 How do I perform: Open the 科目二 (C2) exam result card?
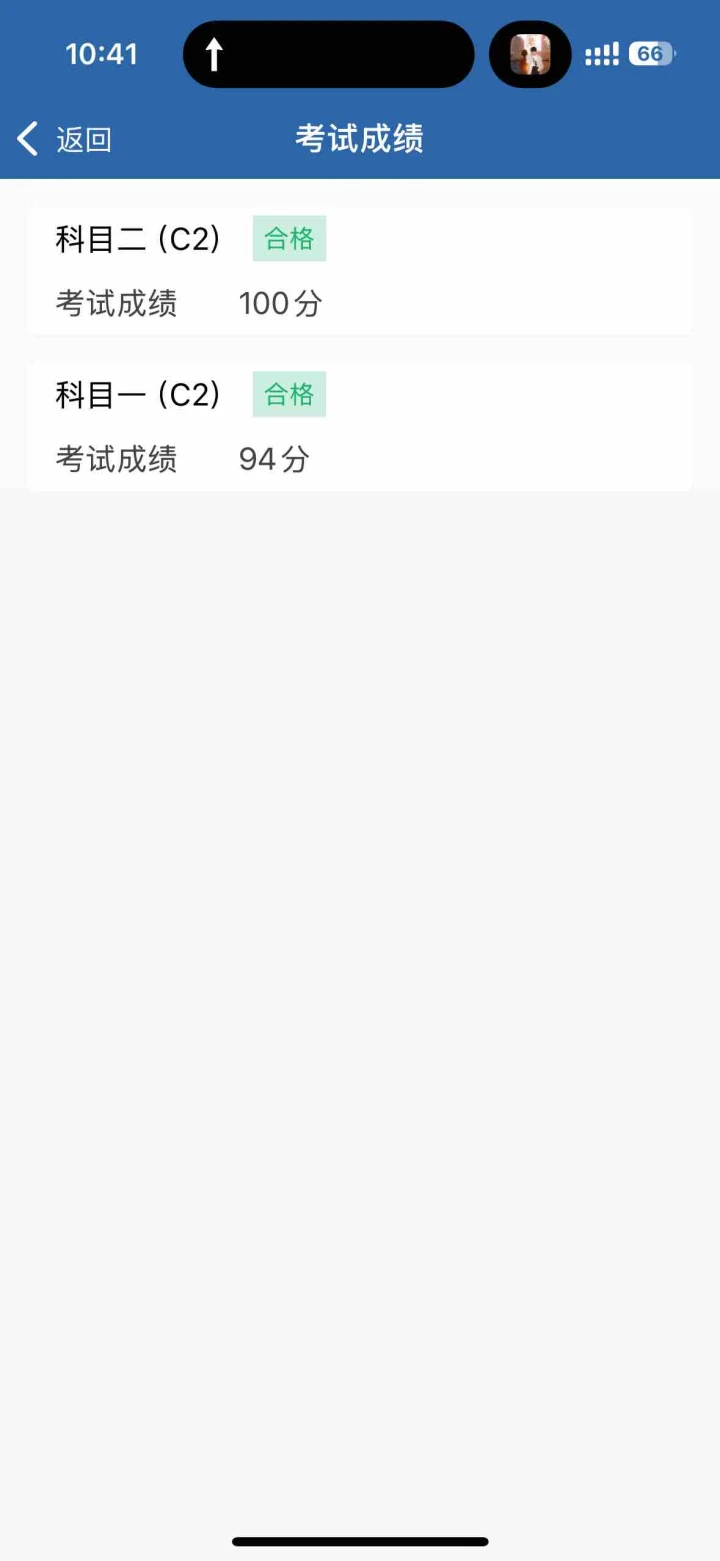(359, 271)
